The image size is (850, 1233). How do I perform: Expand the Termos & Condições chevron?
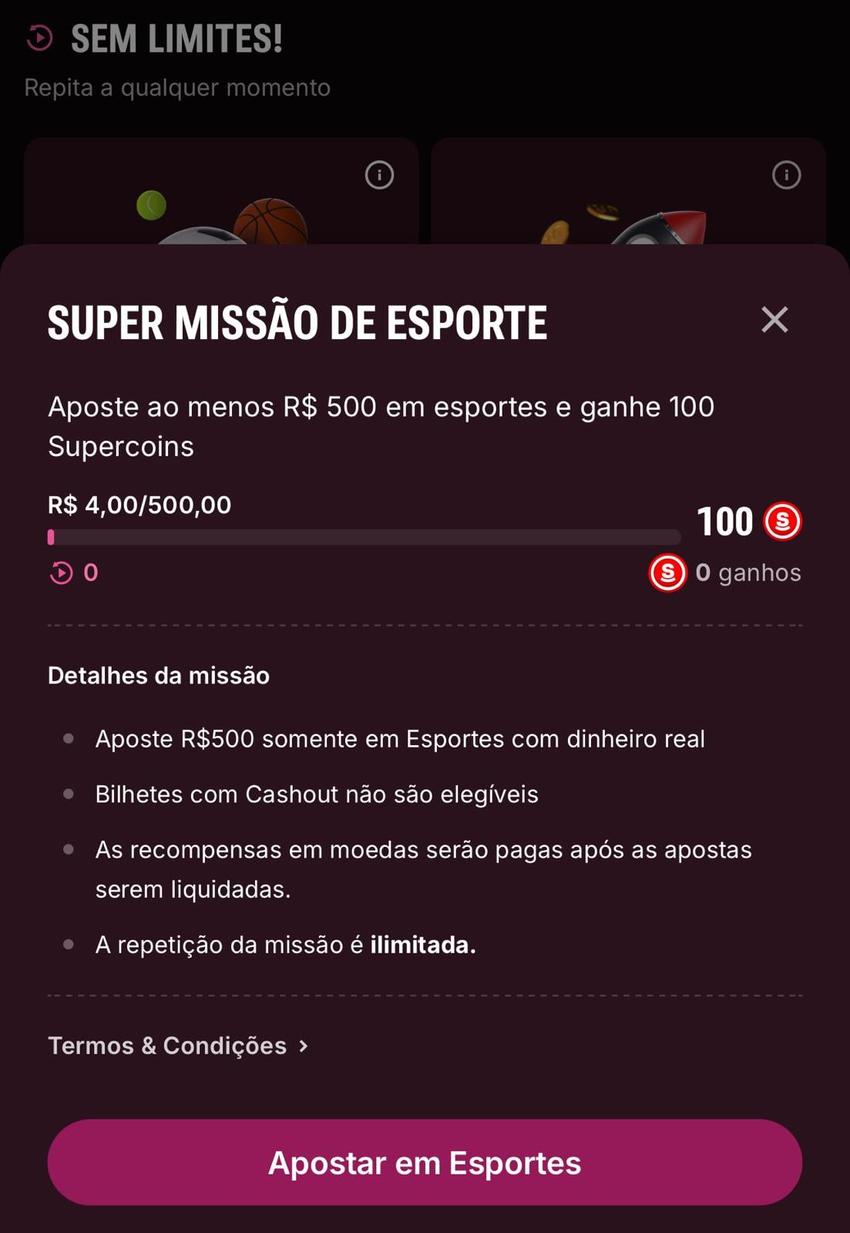tap(303, 1046)
